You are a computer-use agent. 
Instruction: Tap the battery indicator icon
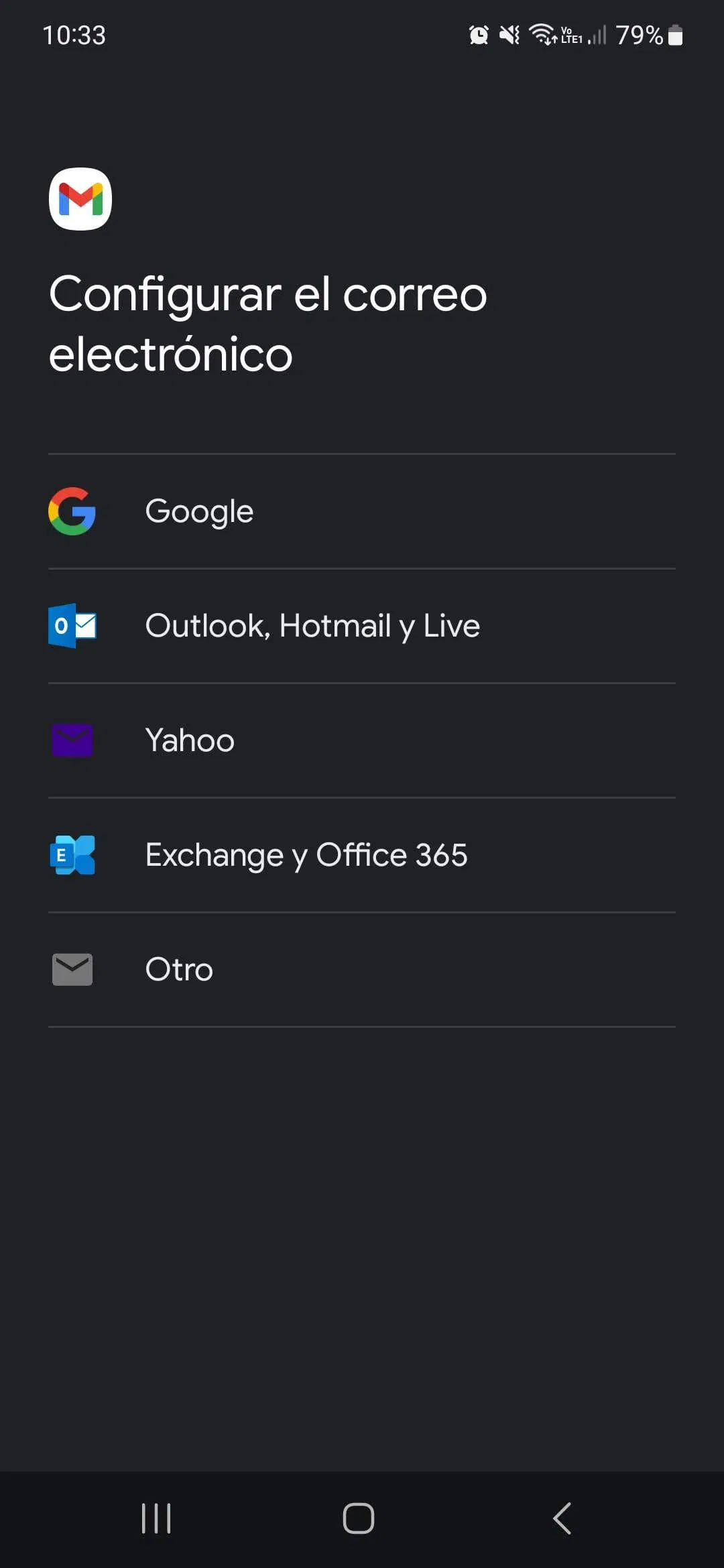(x=676, y=35)
